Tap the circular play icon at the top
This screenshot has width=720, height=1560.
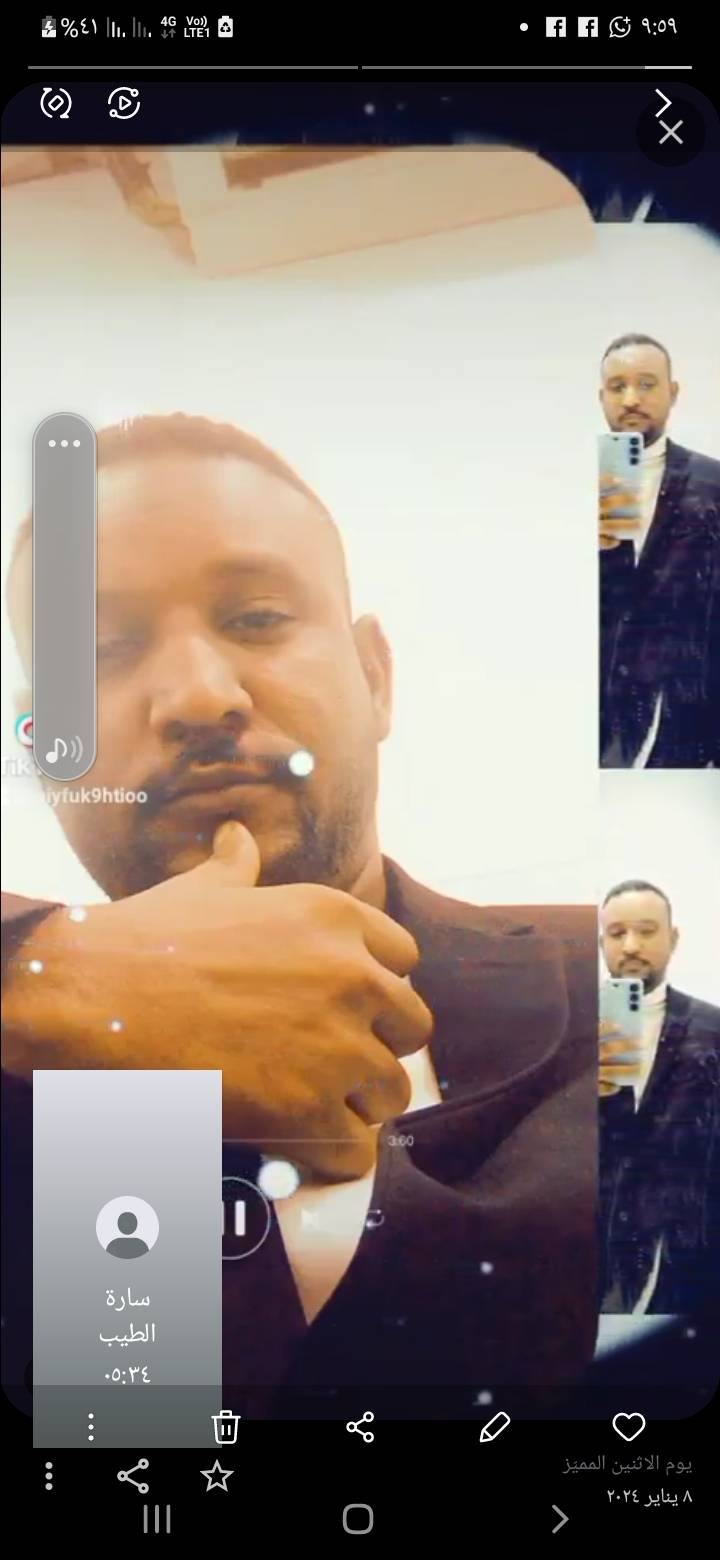pyautogui.click(x=124, y=103)
